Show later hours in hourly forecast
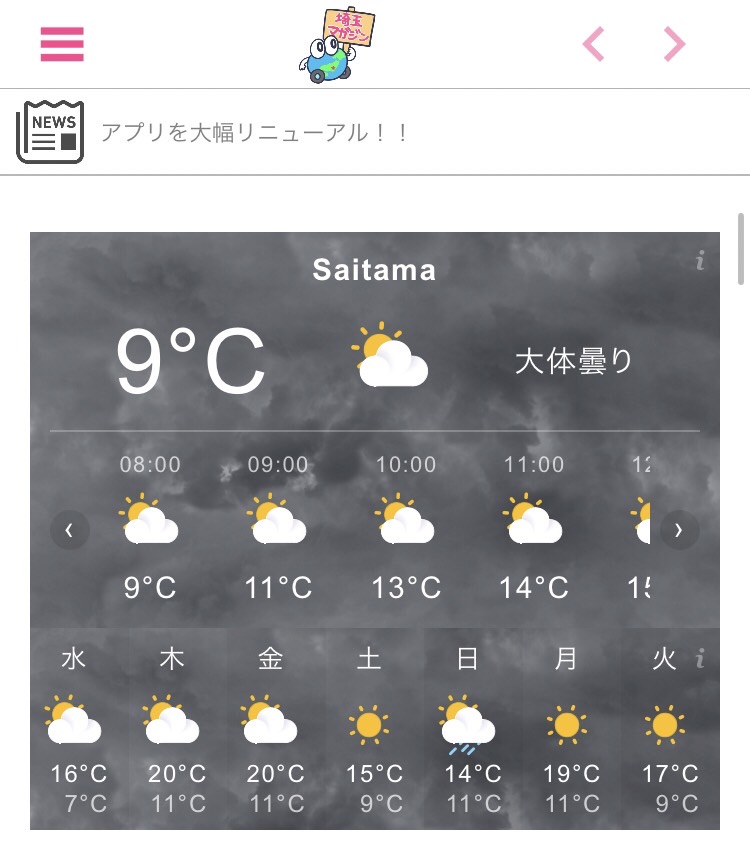 pyautogui.click(x=679, y=530)
